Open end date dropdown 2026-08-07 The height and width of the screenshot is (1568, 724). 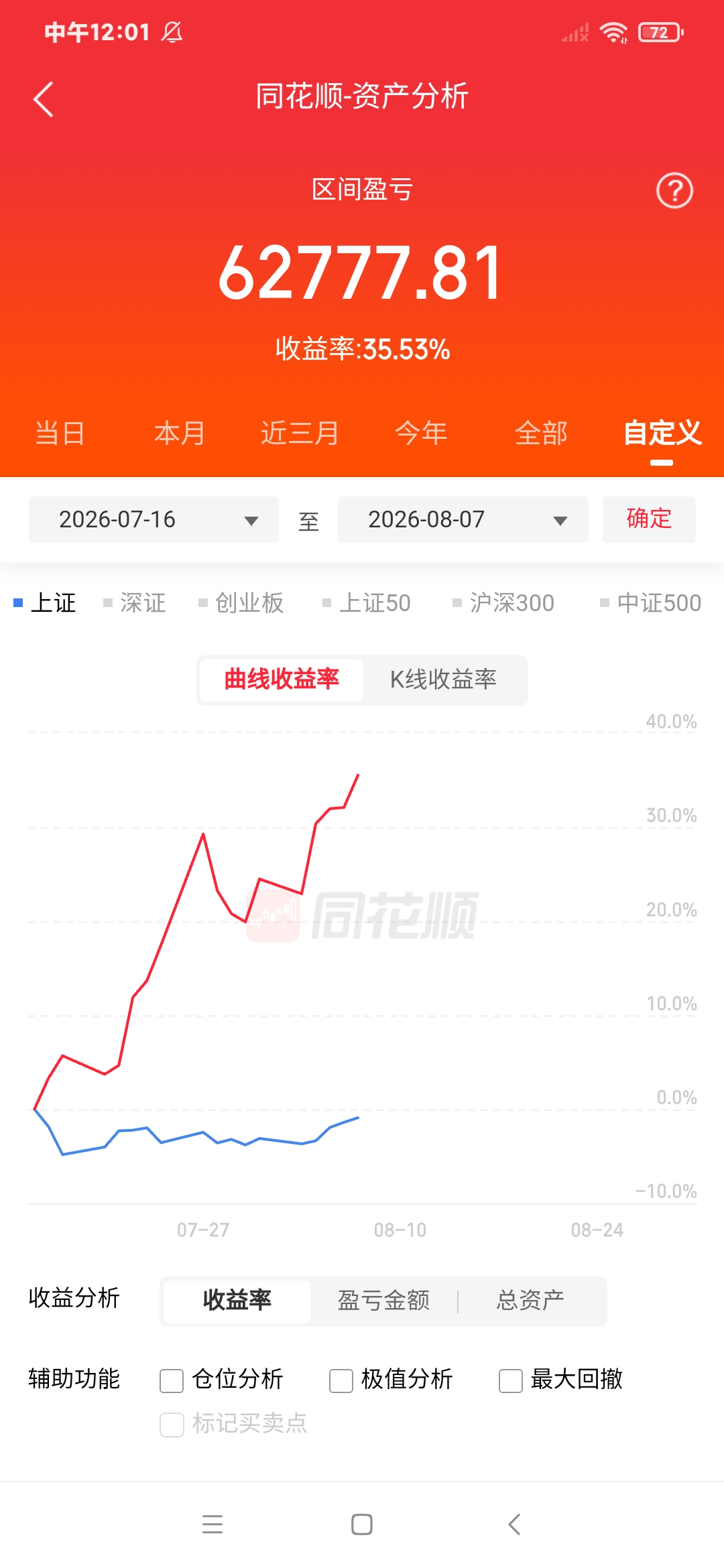463,519
